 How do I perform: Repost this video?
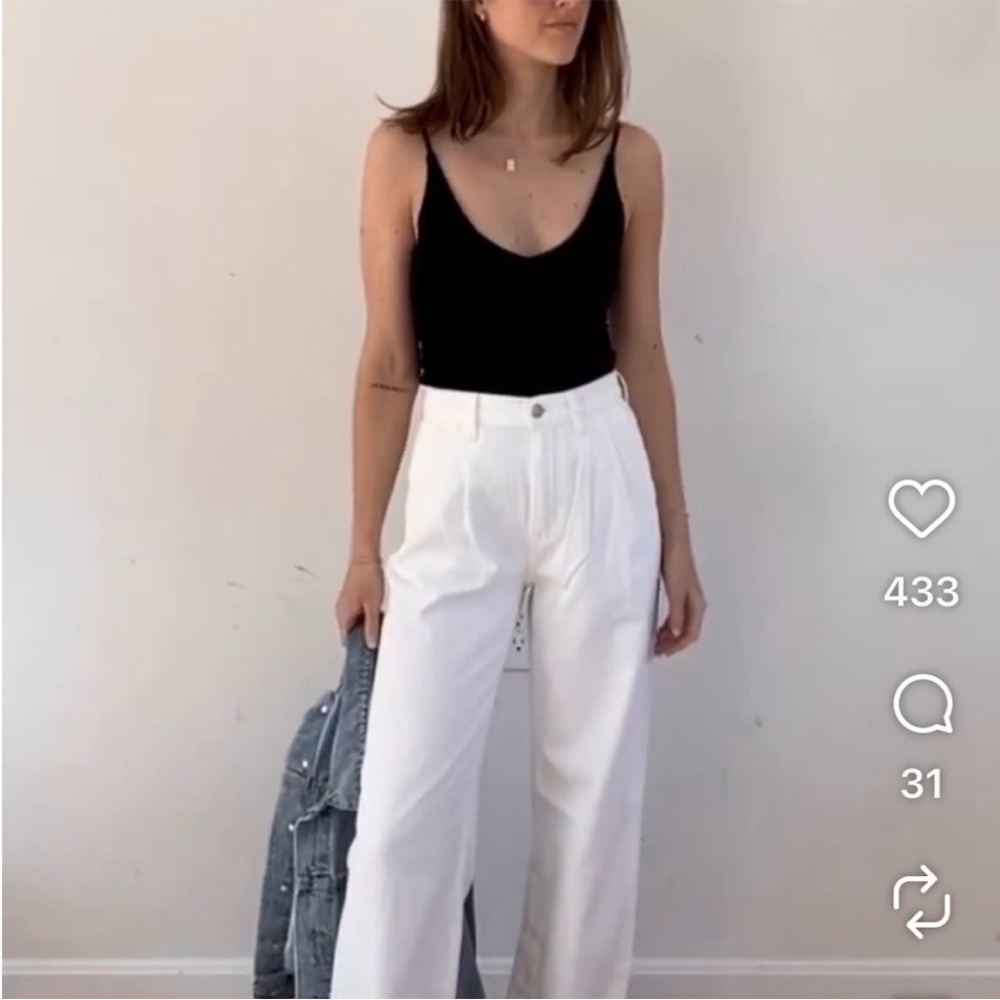coord(922,901)
